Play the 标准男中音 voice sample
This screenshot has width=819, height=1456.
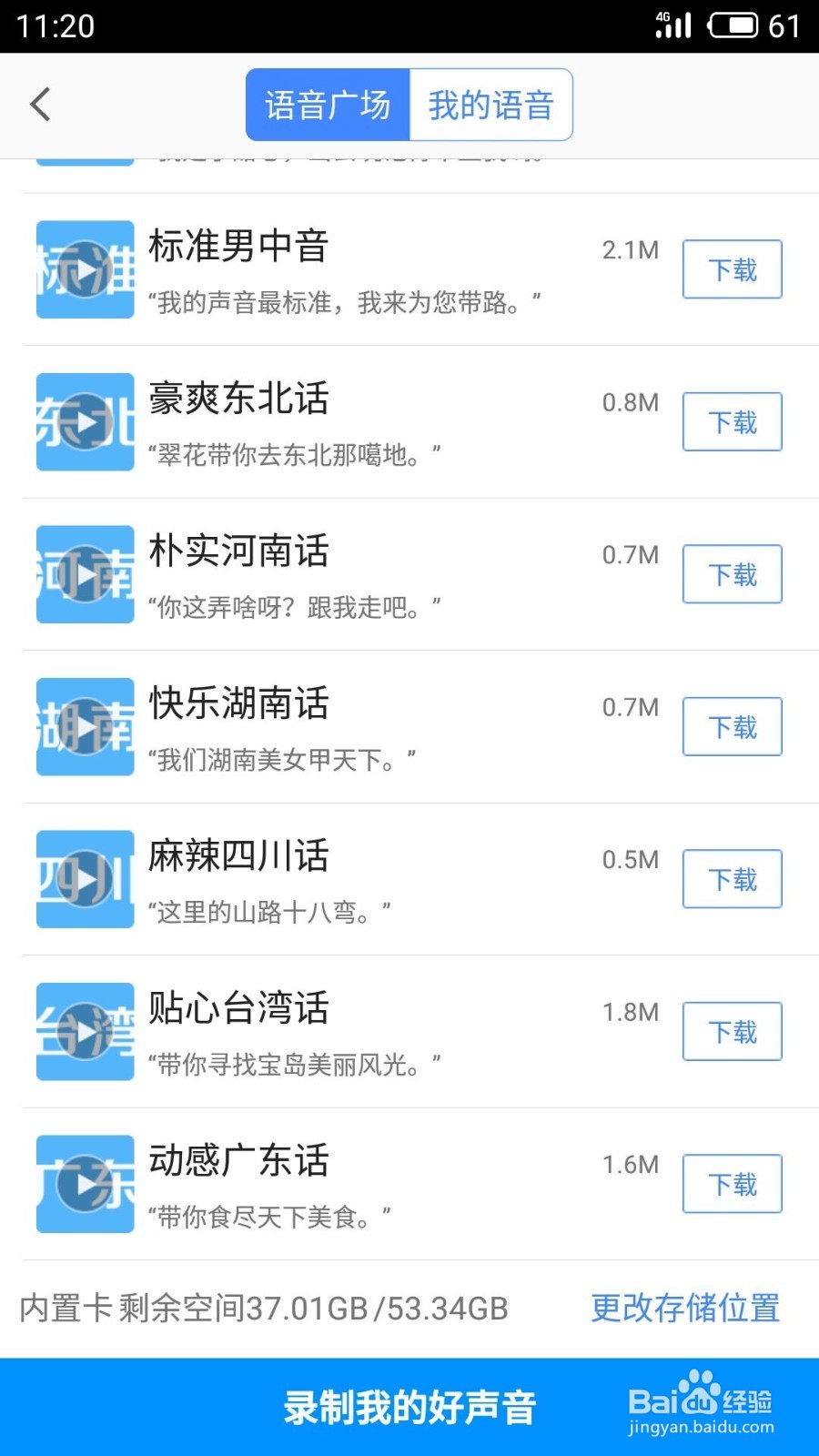(x=86, y=269)
